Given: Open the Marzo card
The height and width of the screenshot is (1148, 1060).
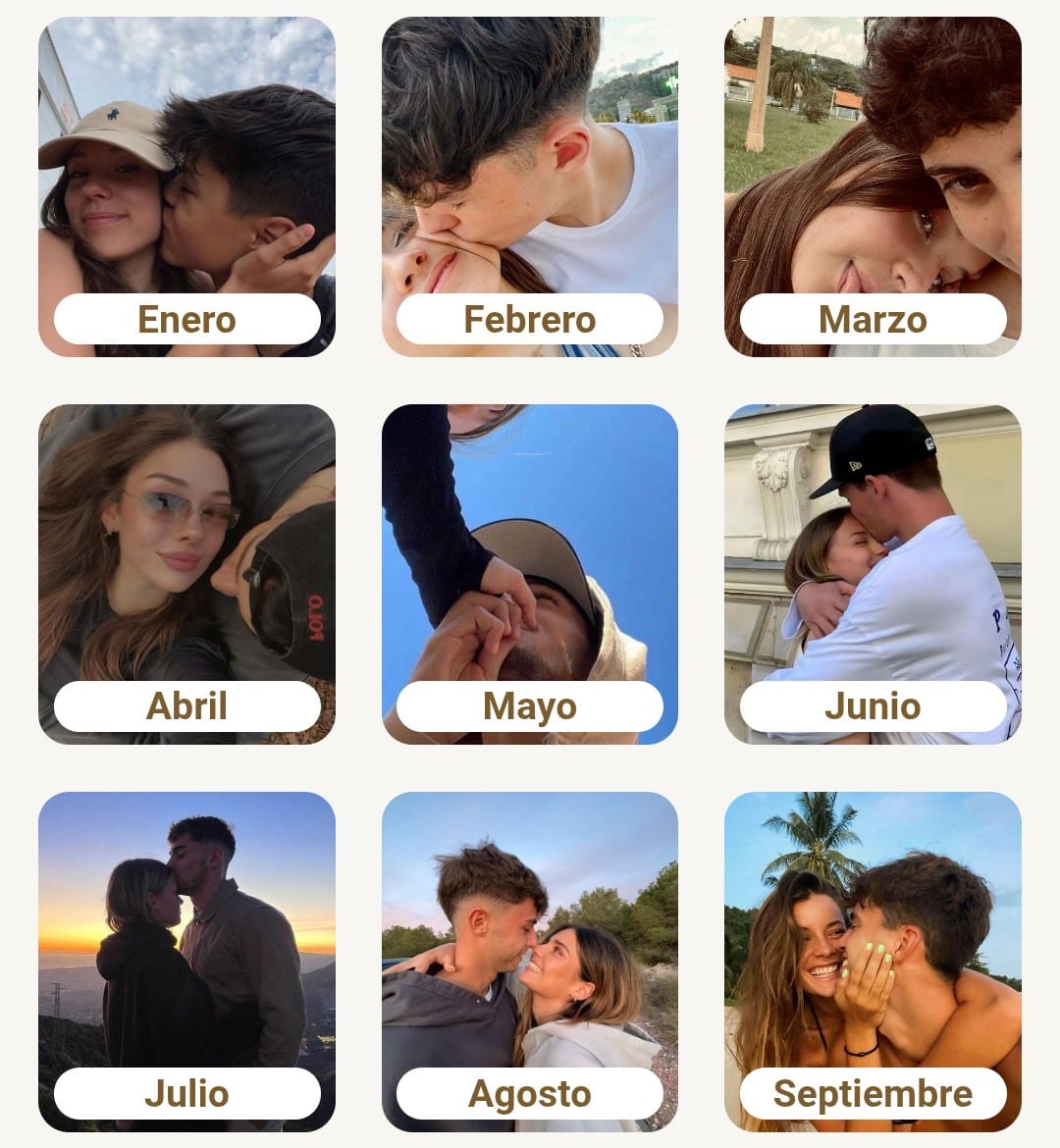Looking at the screenshot, I should tap(873, 186).
